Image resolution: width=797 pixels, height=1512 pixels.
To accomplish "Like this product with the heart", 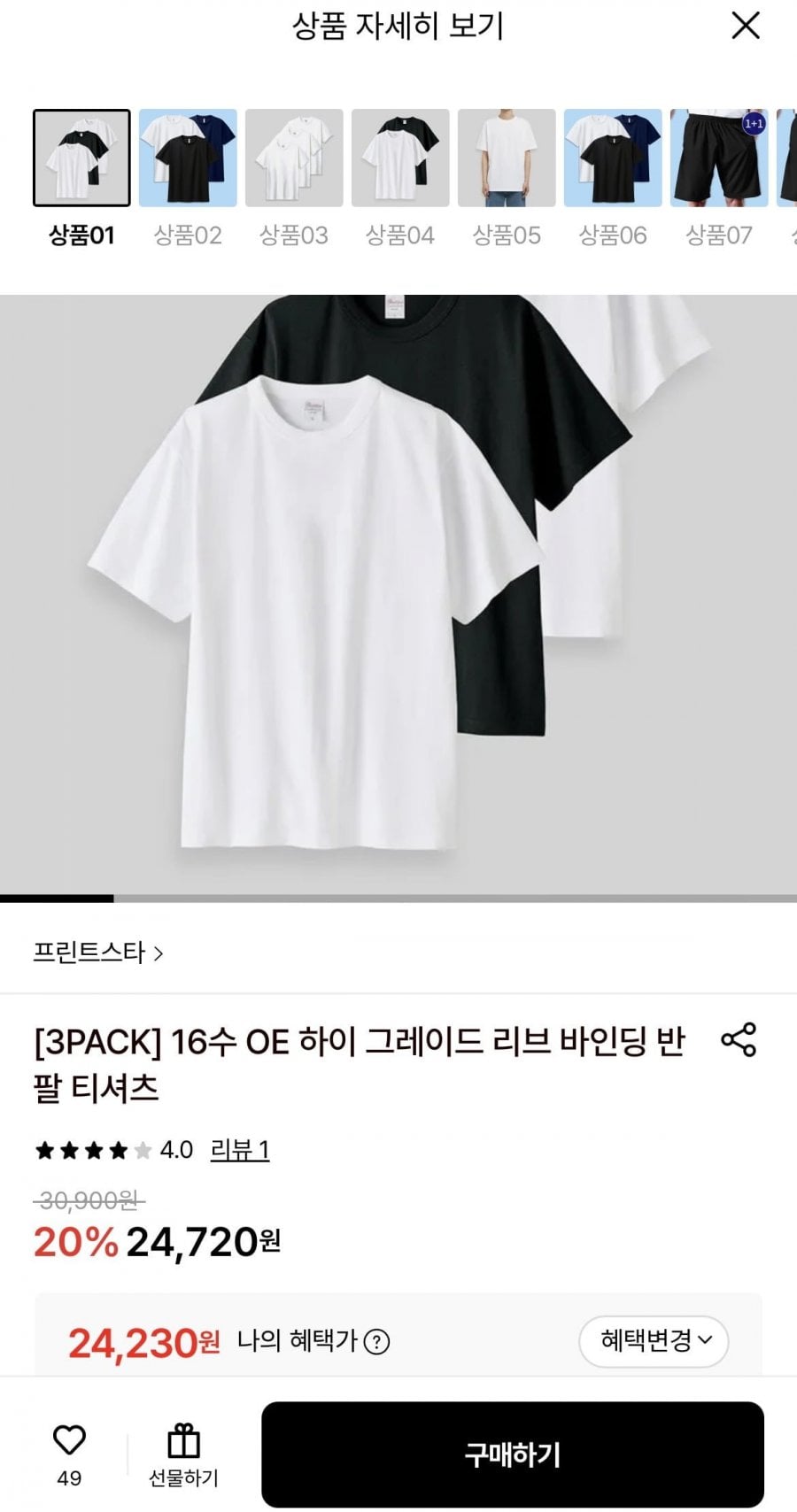I will [69, 1441].
